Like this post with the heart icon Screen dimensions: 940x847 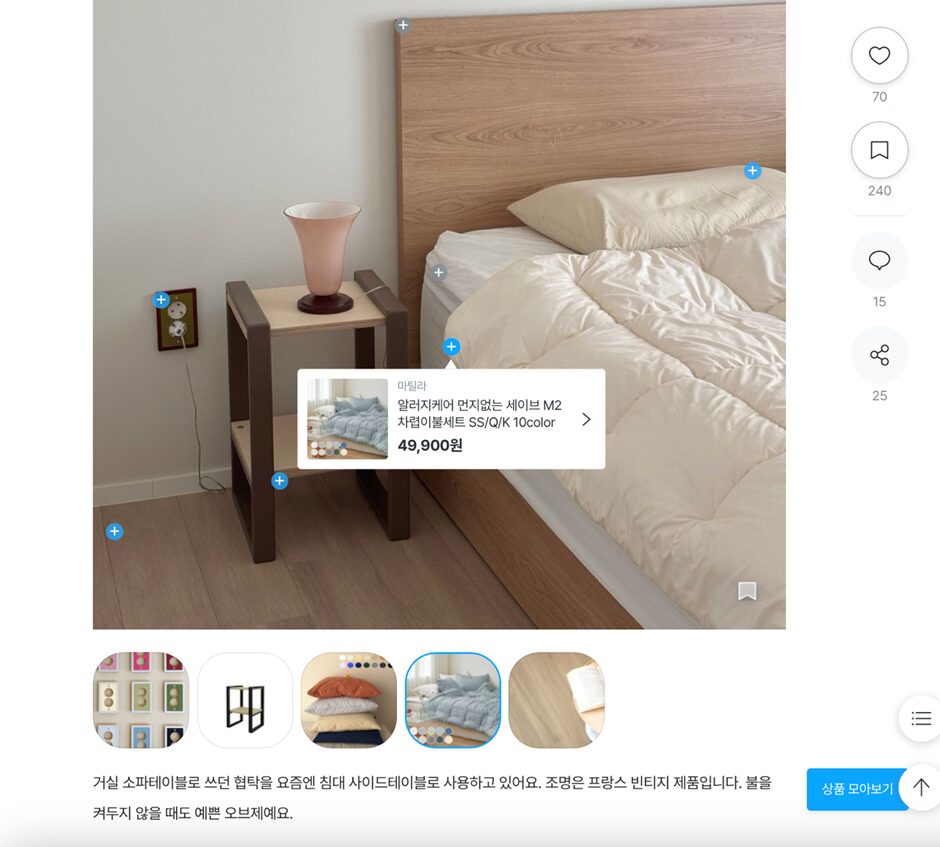tap(879, 56)
